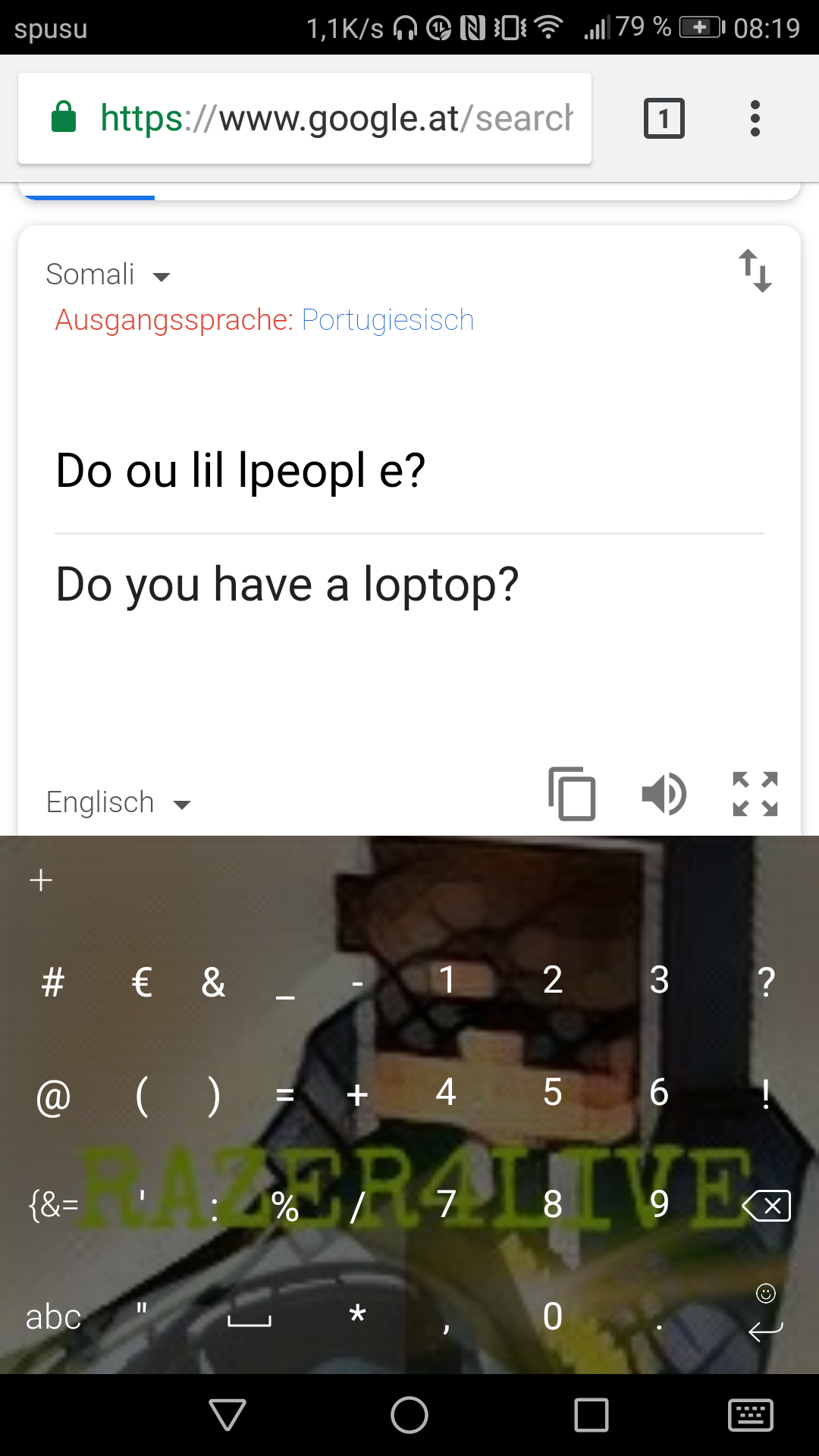Type the @ symbol key

coord(53,1096)
